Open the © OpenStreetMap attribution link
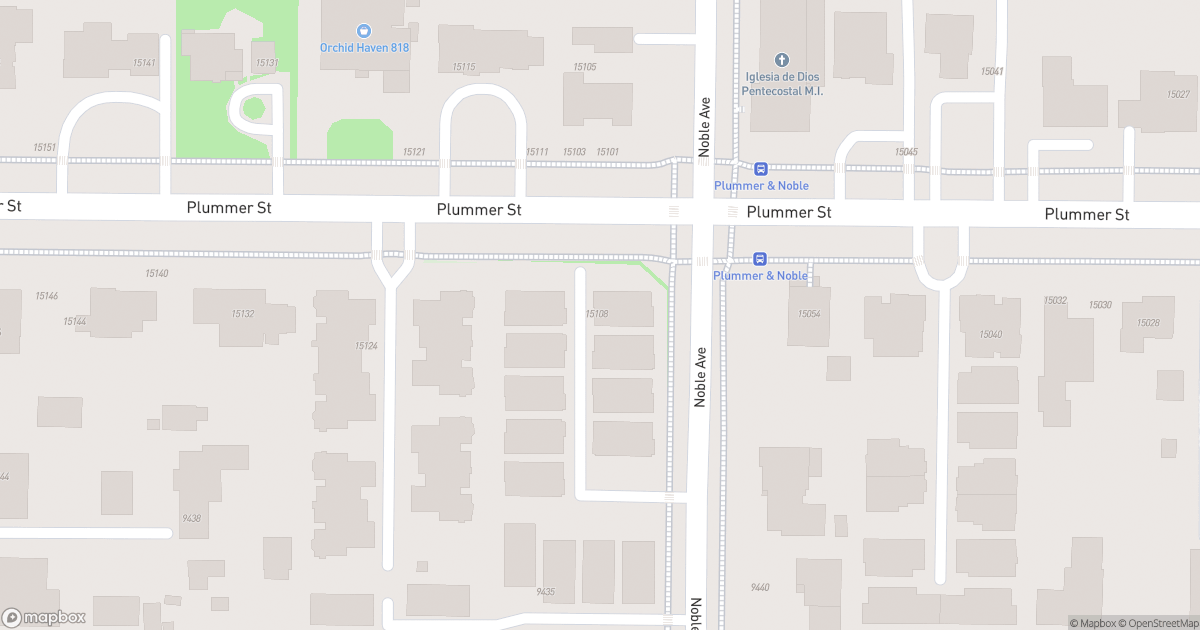 coord(1158,623)
